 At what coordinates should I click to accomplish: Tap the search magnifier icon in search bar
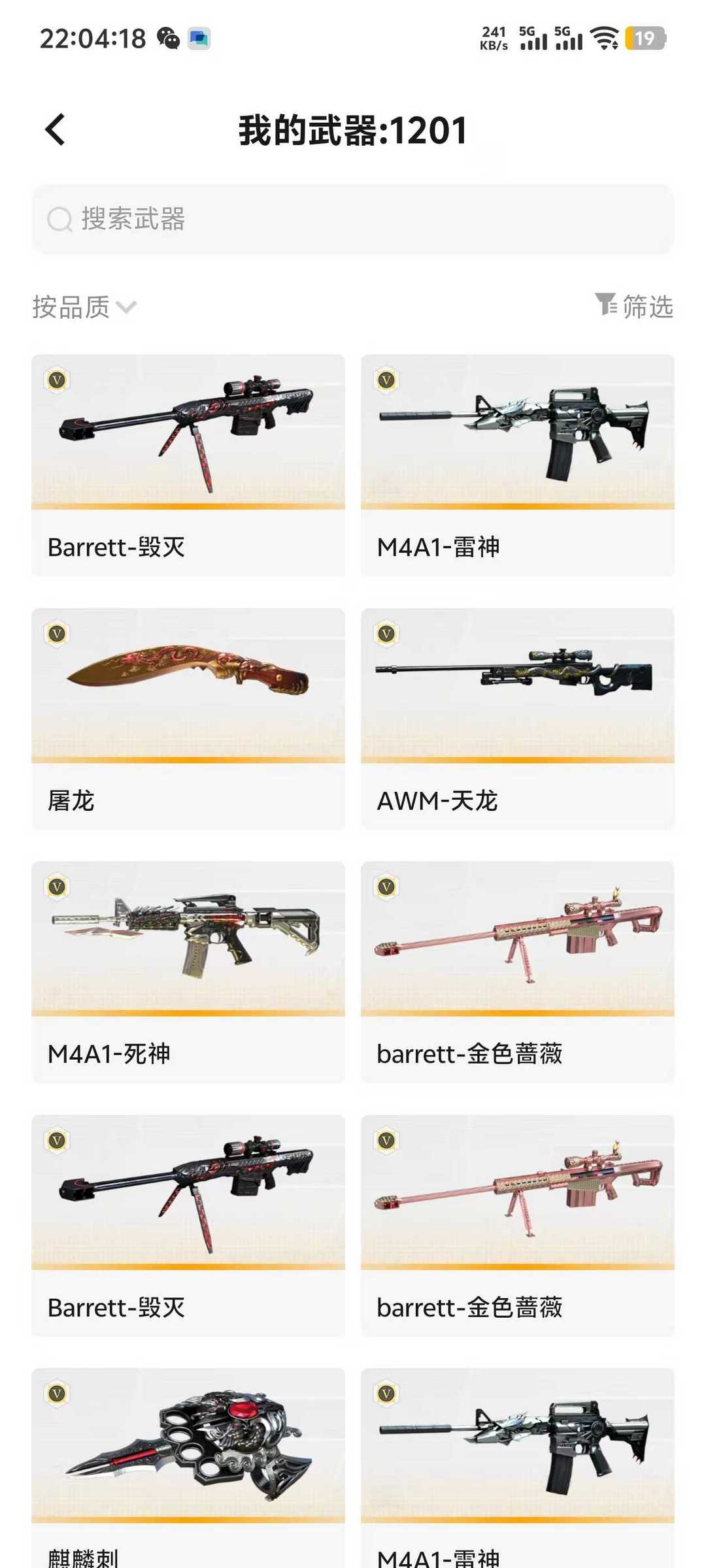tap(59, 220)
